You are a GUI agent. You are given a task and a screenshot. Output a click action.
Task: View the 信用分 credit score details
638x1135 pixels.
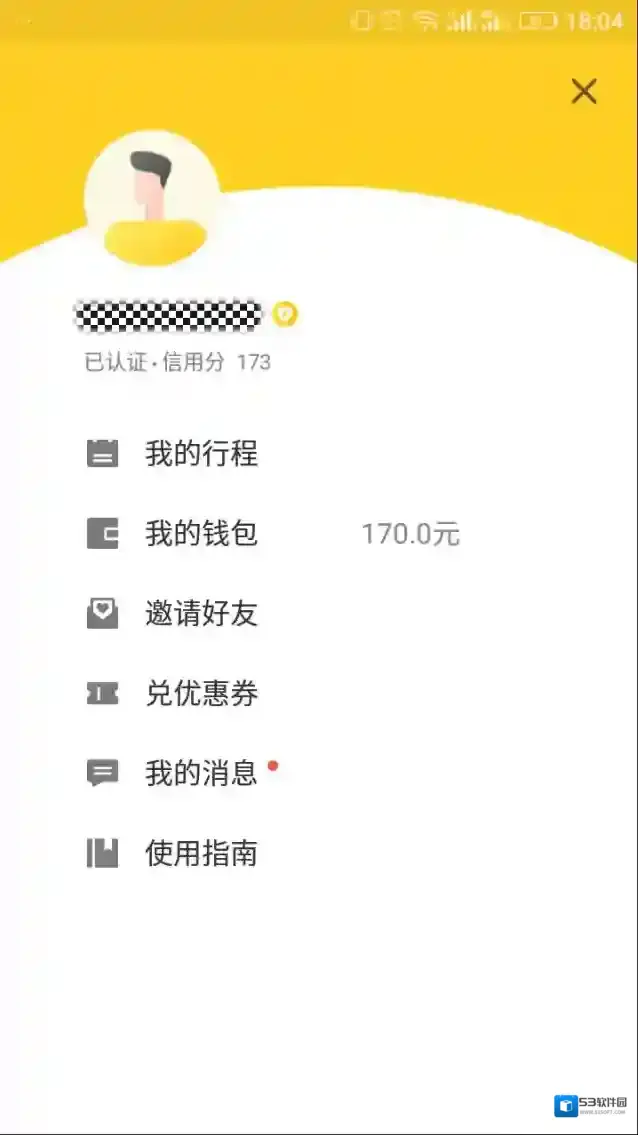point(178,362)
